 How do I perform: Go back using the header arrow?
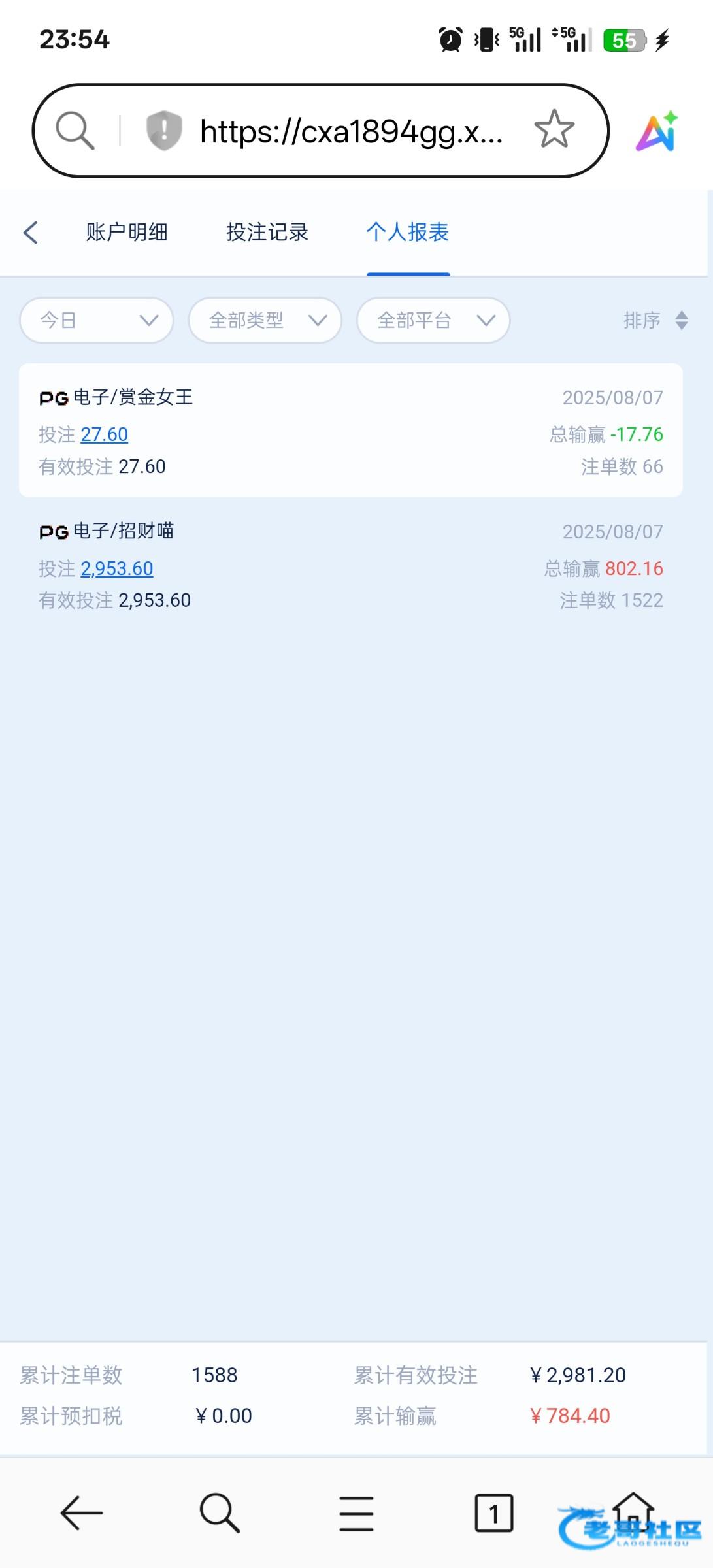[31, 233]
